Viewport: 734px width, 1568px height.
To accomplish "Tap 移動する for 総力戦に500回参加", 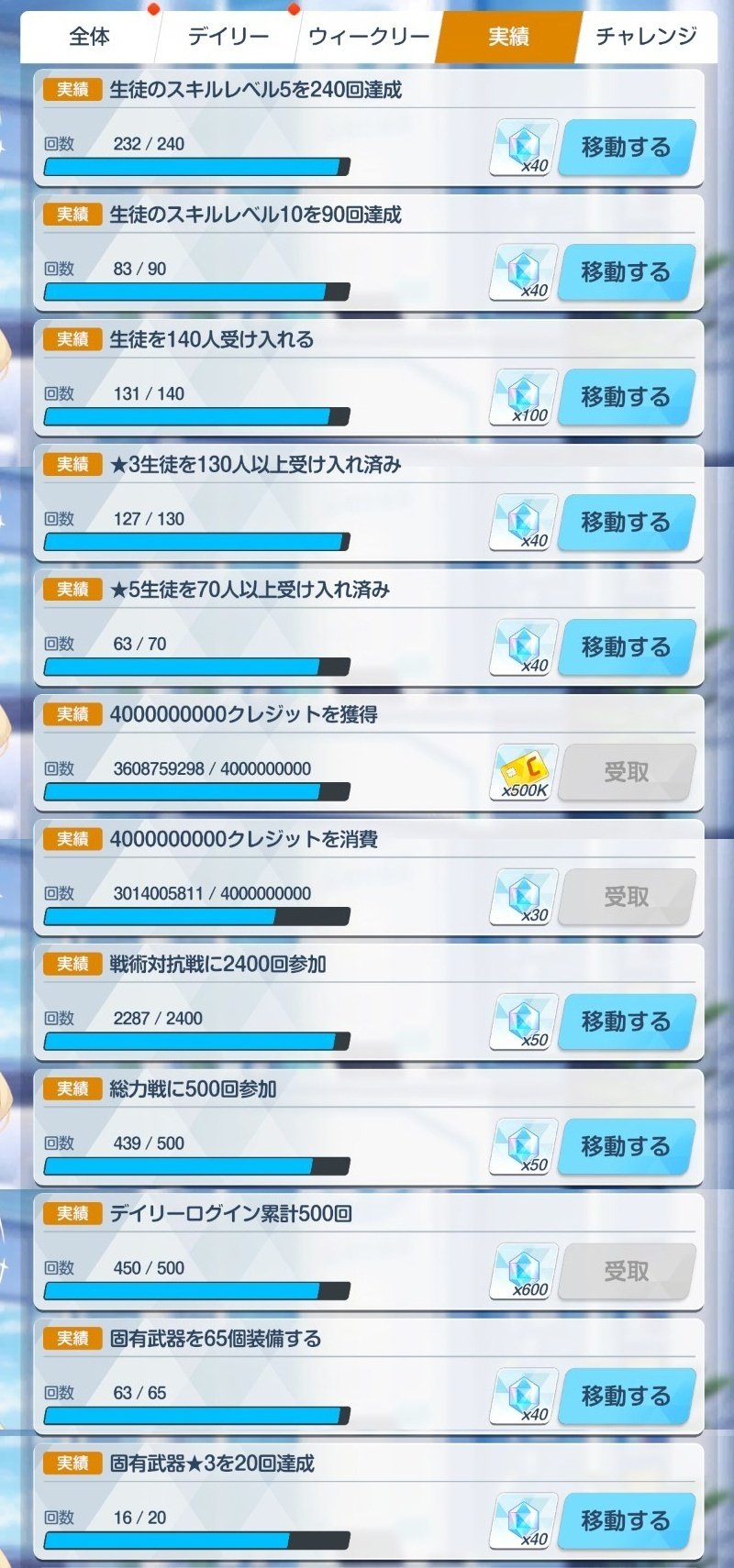I will 626,1146.
